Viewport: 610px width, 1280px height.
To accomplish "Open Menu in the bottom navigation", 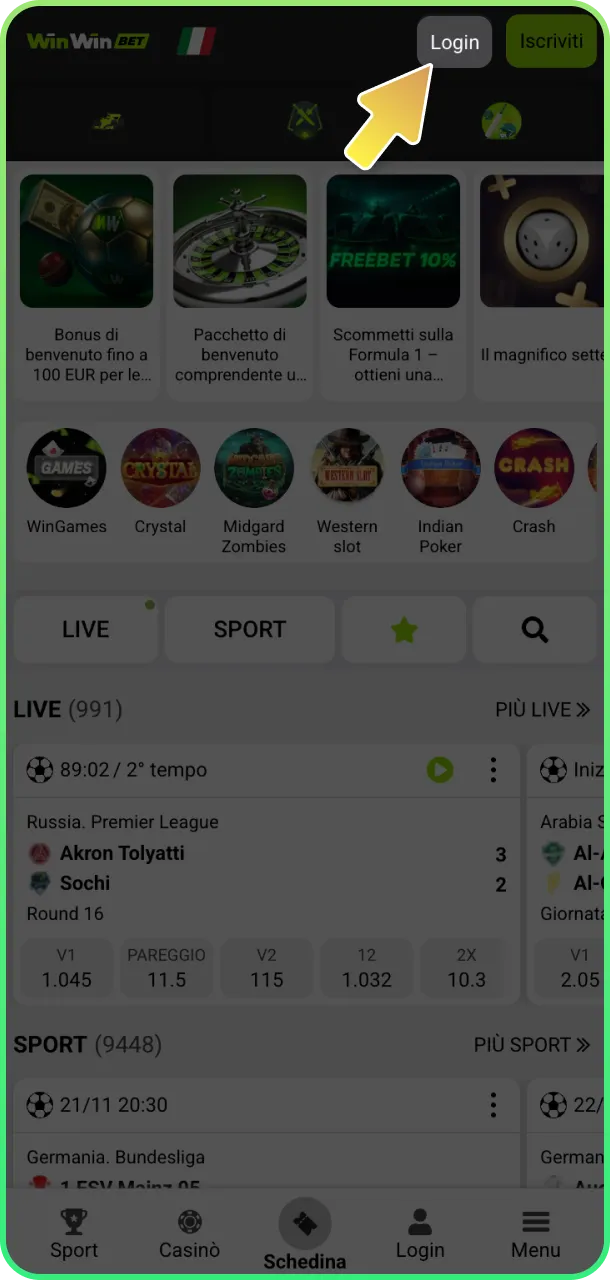I will tap(536, 1234).
